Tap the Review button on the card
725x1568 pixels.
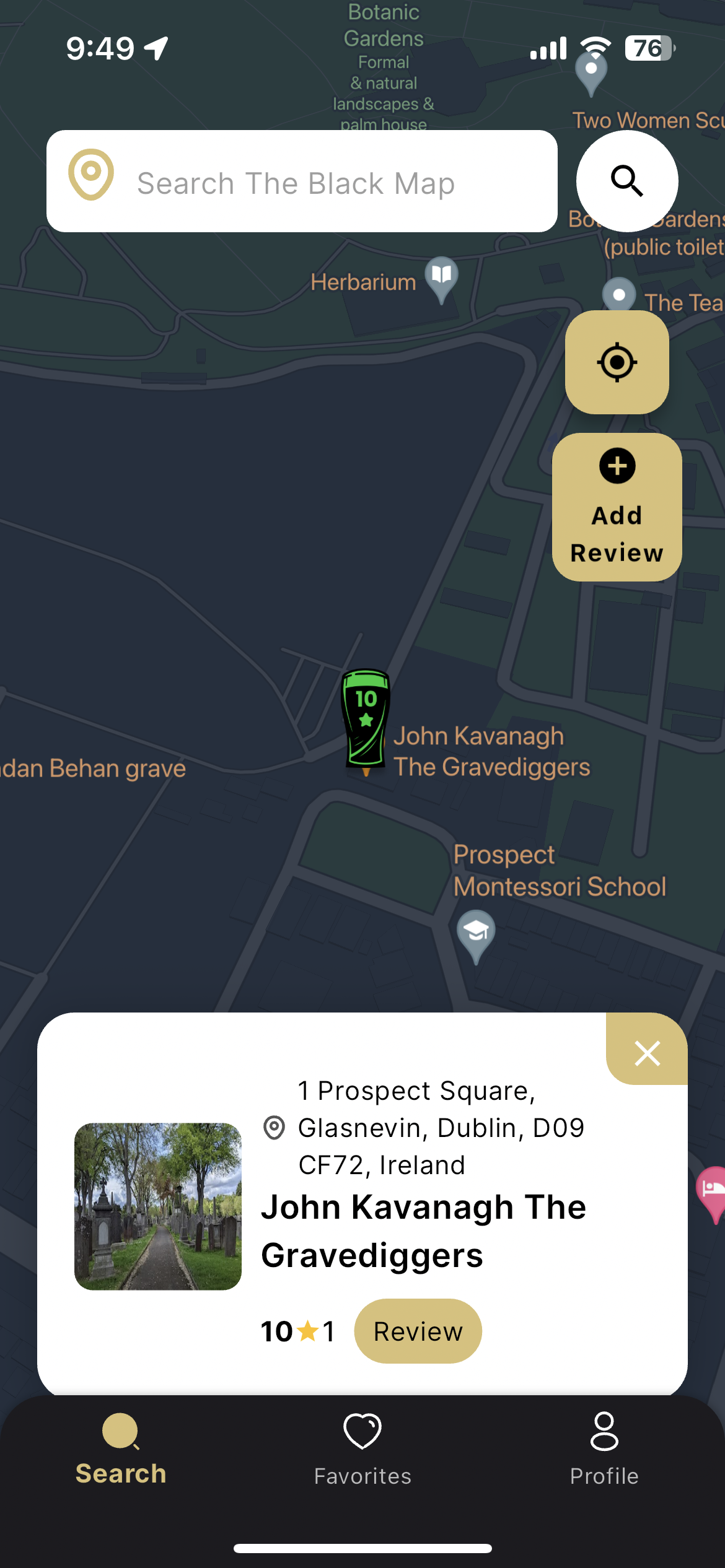coord(418,1331)
